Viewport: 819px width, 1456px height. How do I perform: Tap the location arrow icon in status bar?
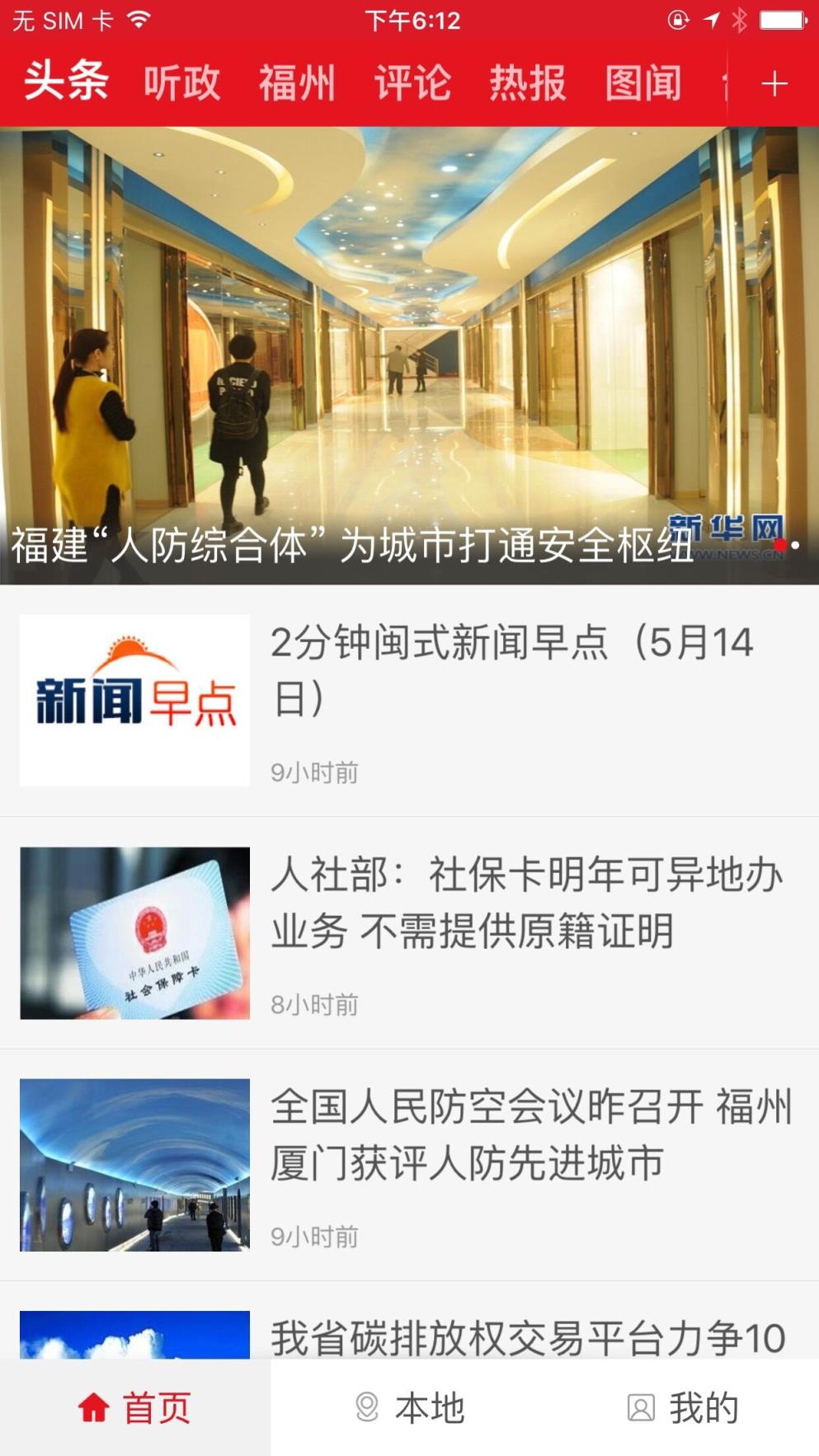pyautogui.click(x=711, y=21)
